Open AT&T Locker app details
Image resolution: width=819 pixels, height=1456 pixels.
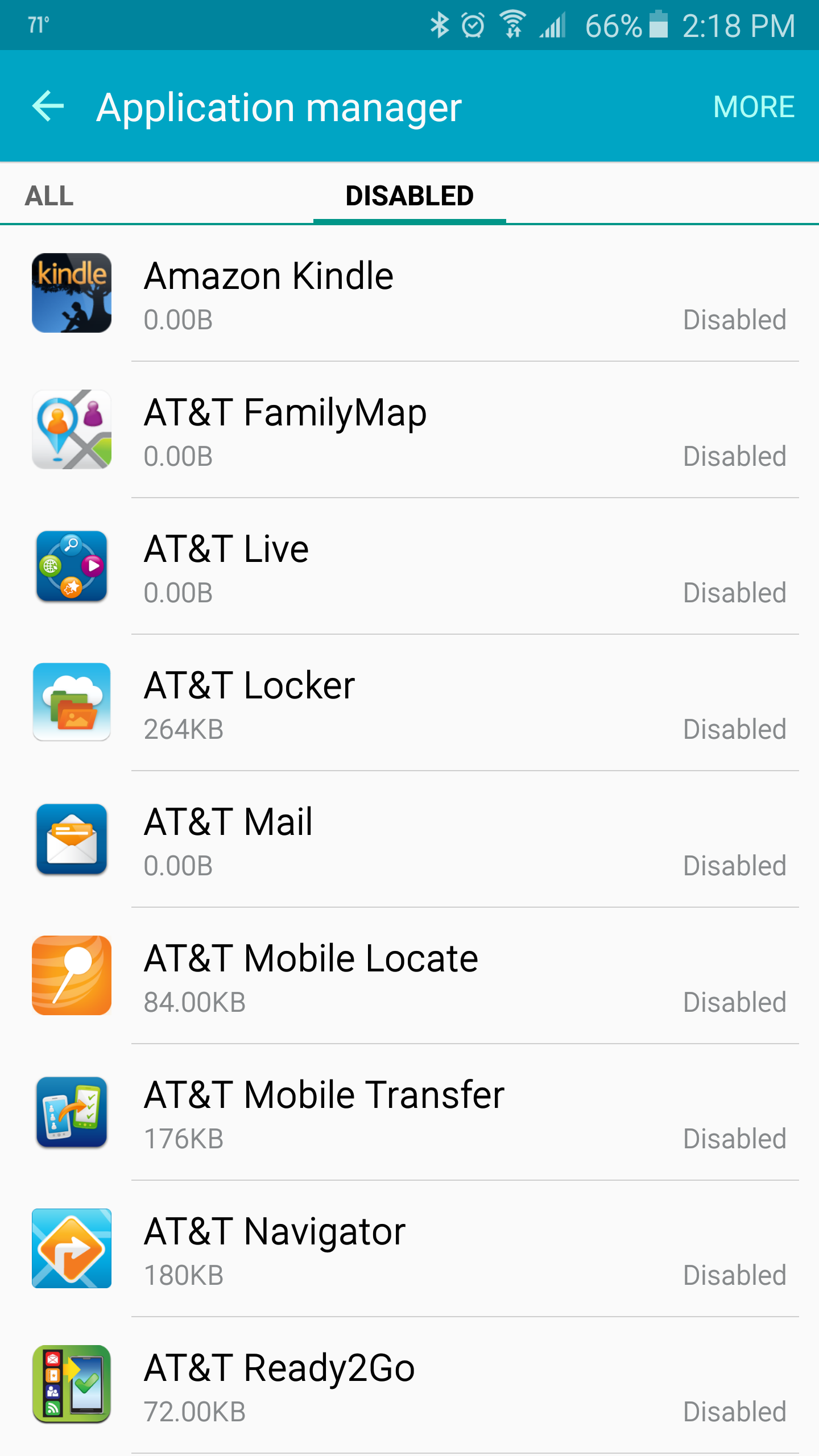click(x=409, y=703)
